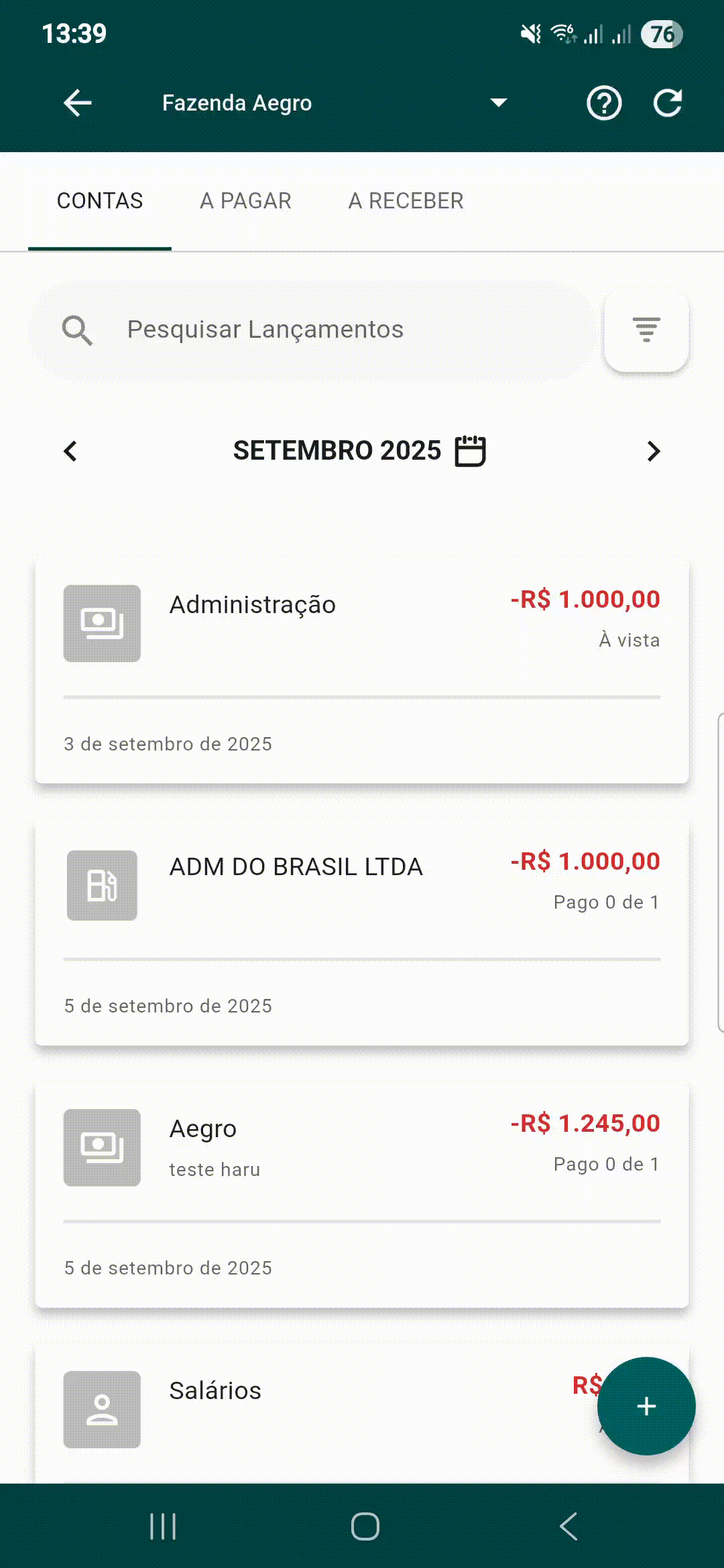Viewport: 724px width, 1568px height.
Task: Tap the person icon on the Salários entry
Action: pyautogui.click(x=101, y=1409)
